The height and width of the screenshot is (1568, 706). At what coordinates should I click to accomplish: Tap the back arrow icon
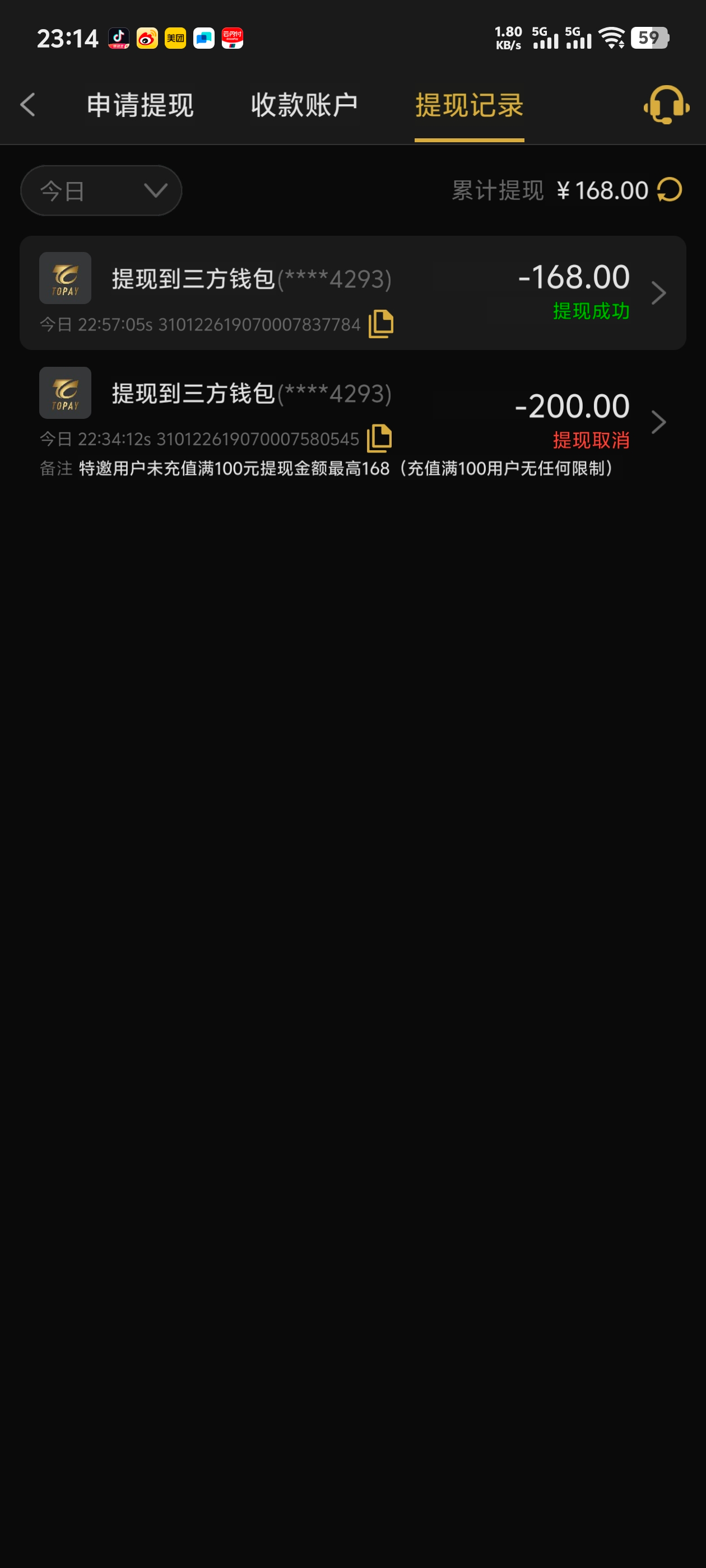click(x=27, y=105)
